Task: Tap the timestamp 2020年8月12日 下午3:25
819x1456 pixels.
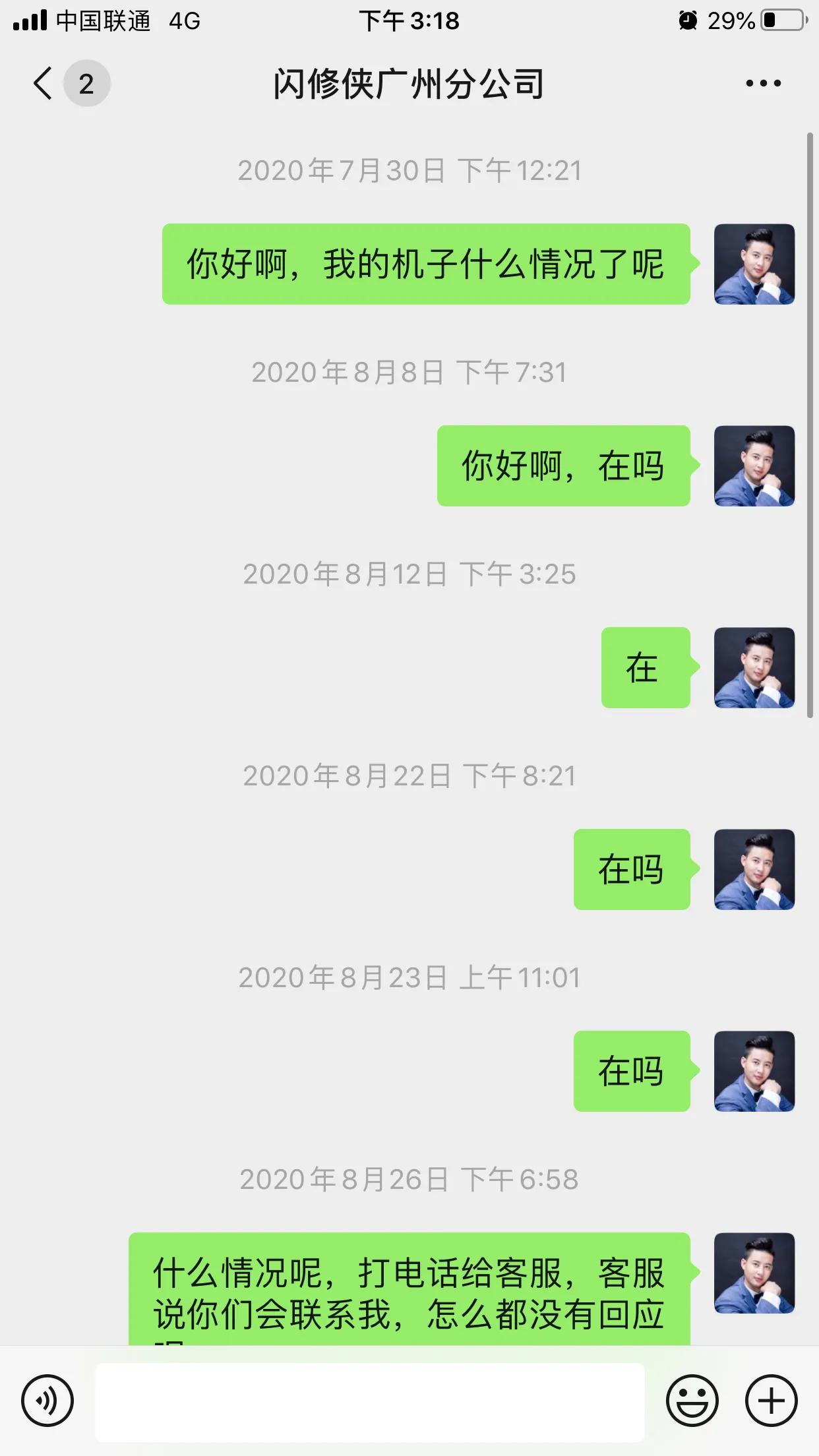Action: [409, 574]
